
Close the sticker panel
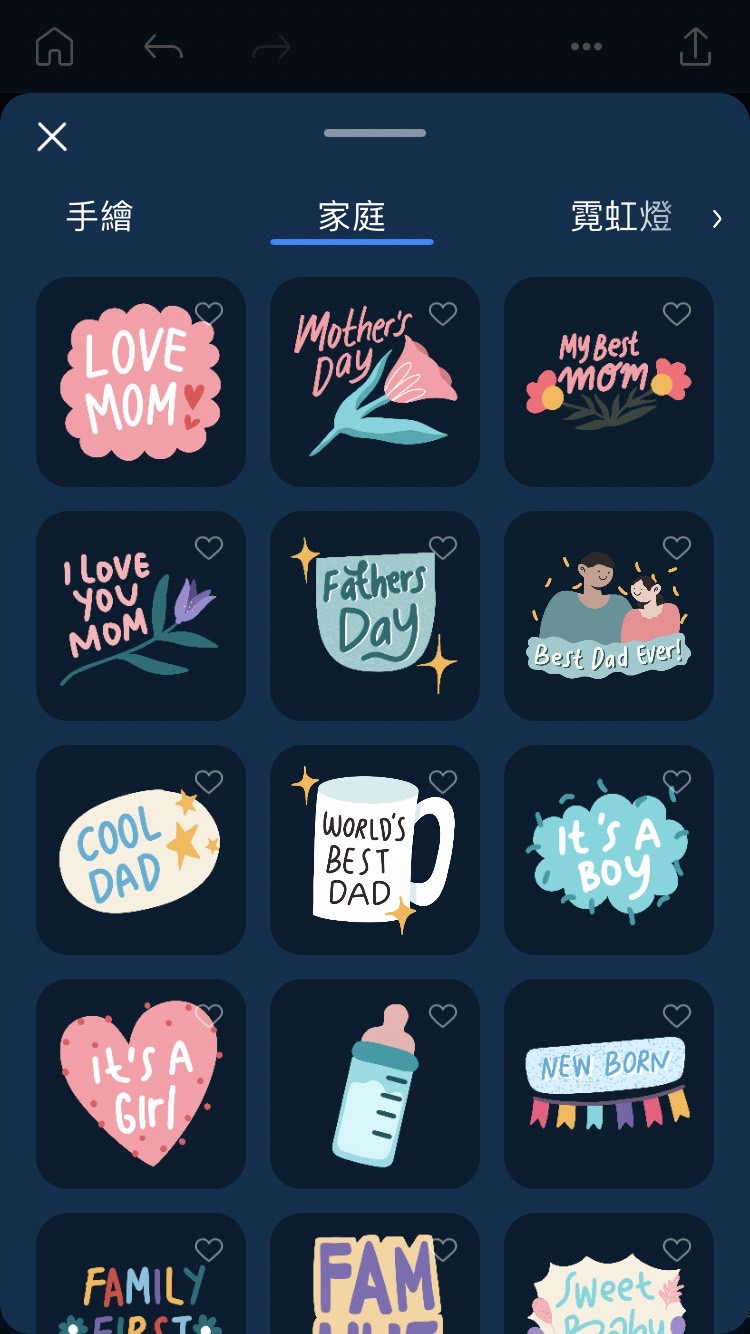coord(52,137)
